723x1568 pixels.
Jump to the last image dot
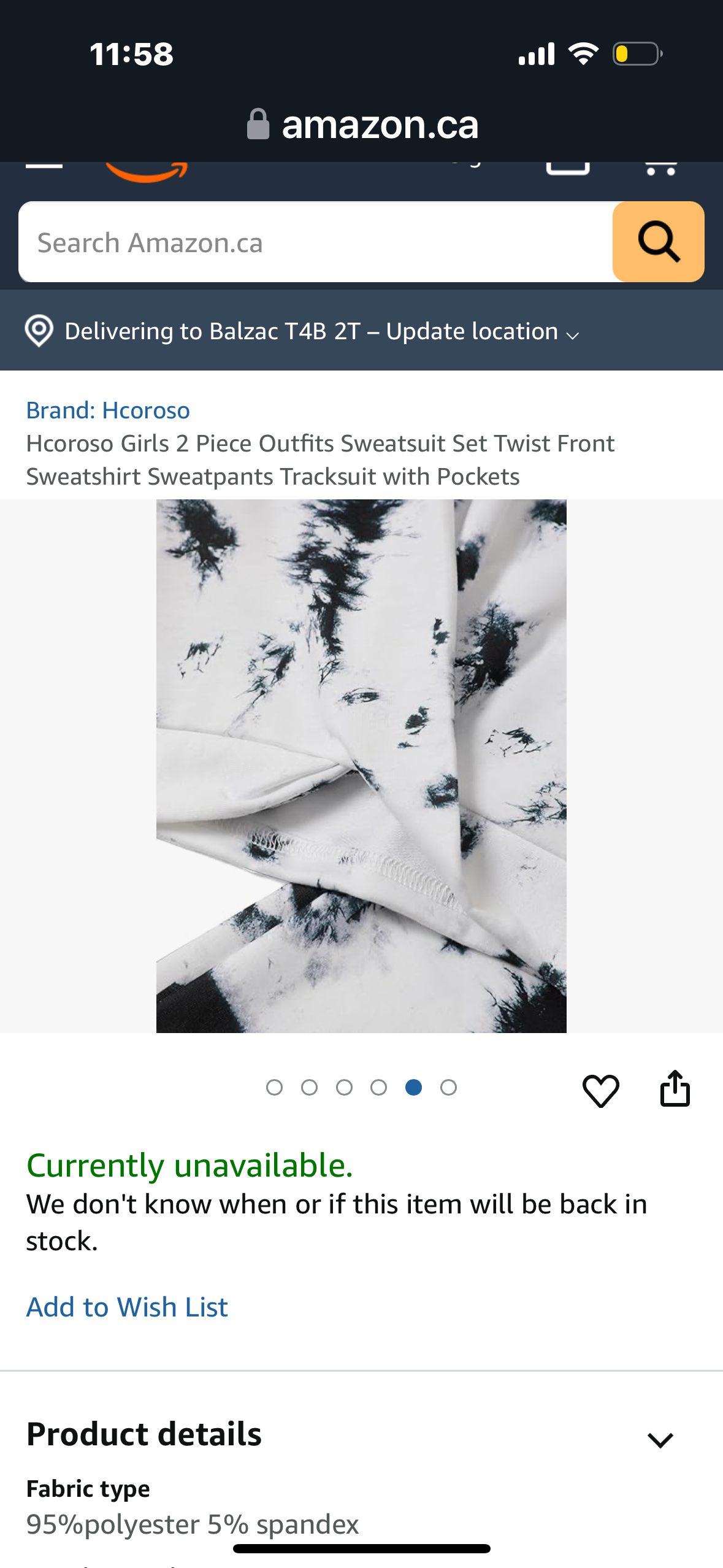[x=448, y=1088]
